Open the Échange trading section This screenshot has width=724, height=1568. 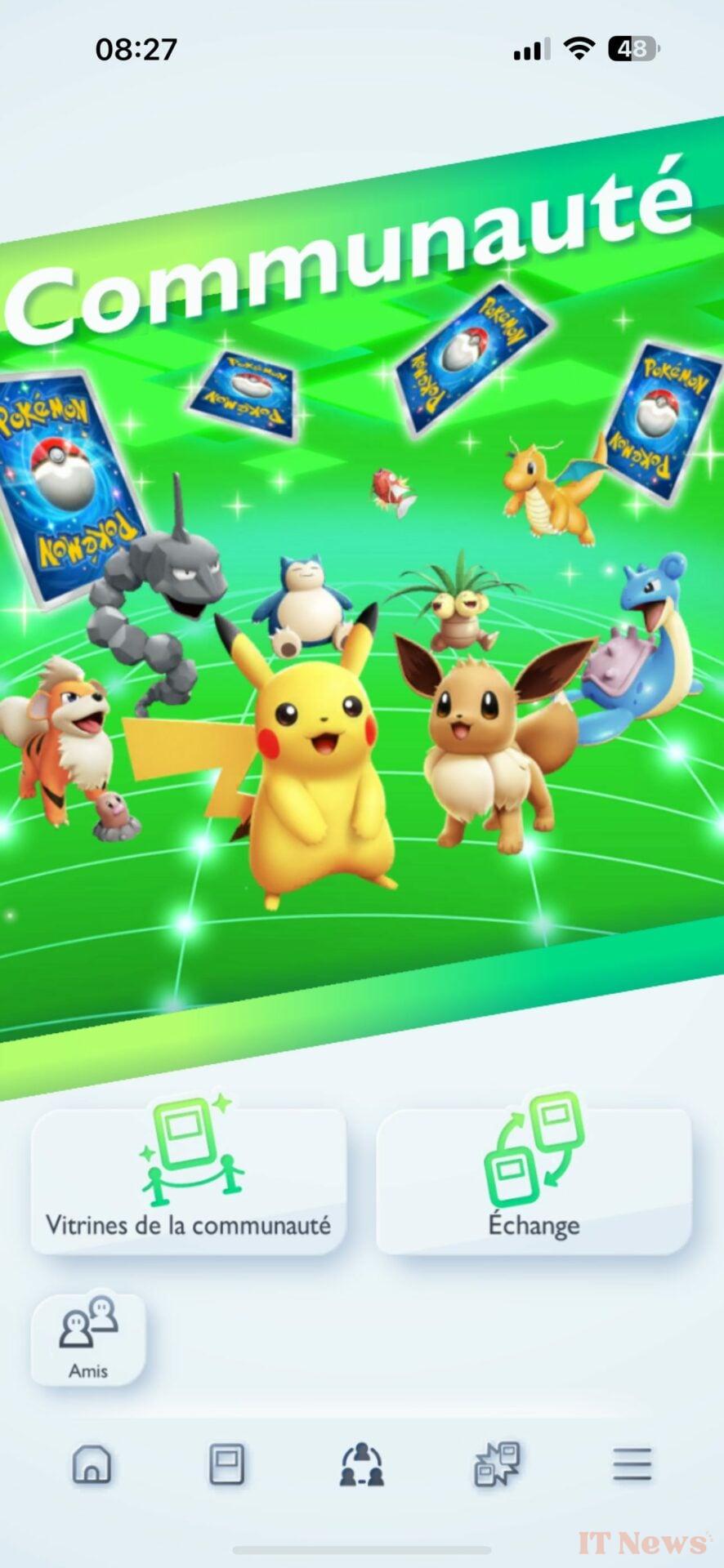pos(534,1180)
